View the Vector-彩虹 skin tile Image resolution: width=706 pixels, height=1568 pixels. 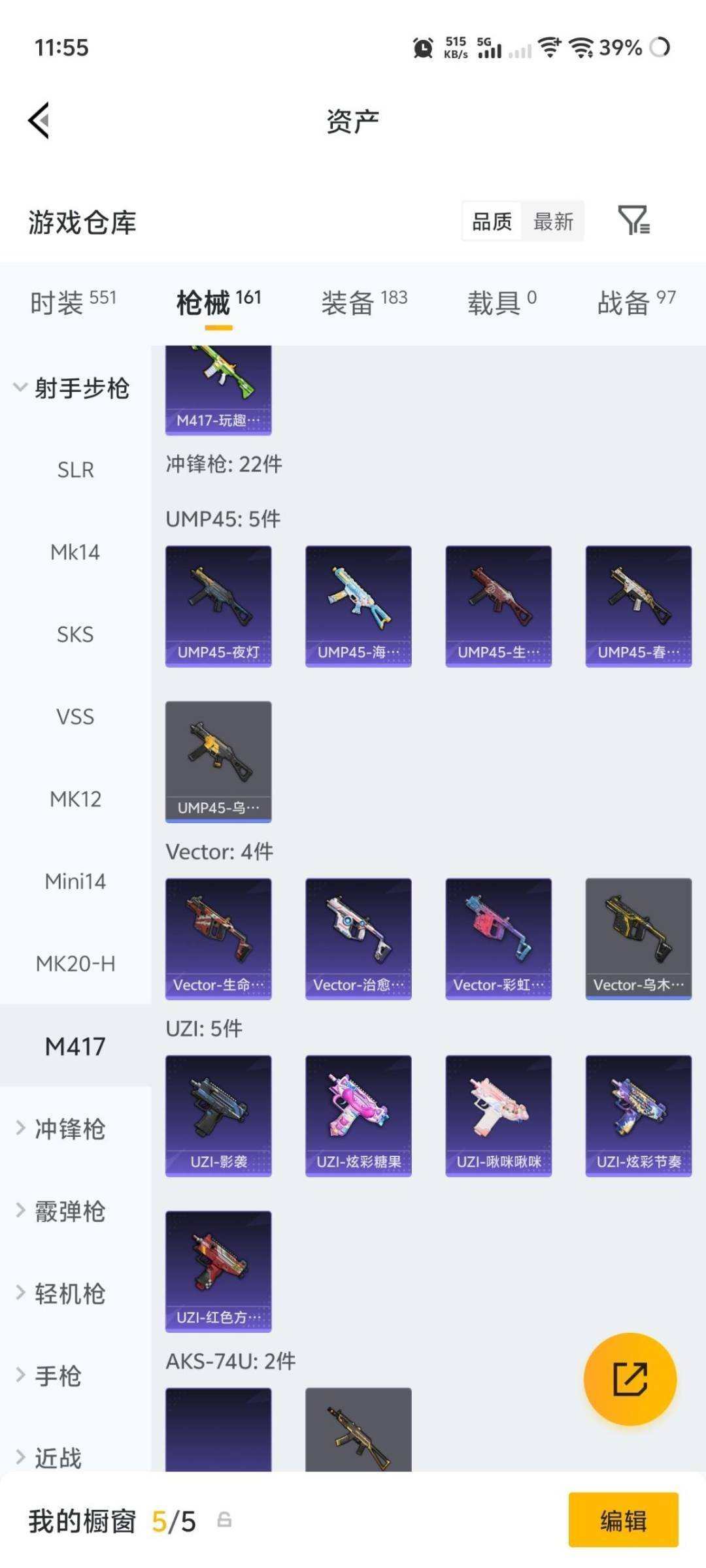point(498,939)
